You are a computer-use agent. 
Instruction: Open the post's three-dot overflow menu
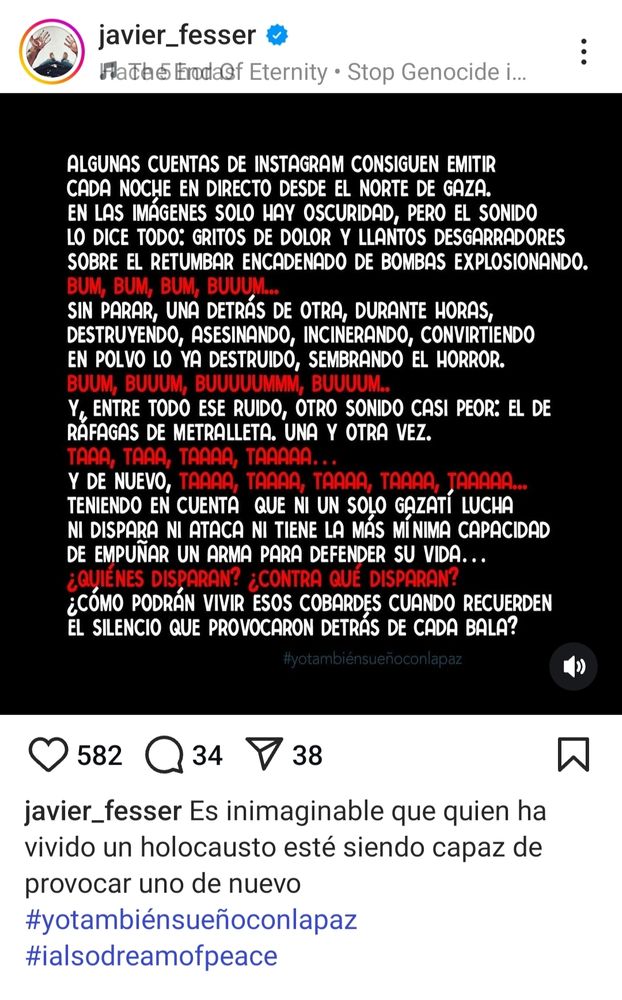584,52
